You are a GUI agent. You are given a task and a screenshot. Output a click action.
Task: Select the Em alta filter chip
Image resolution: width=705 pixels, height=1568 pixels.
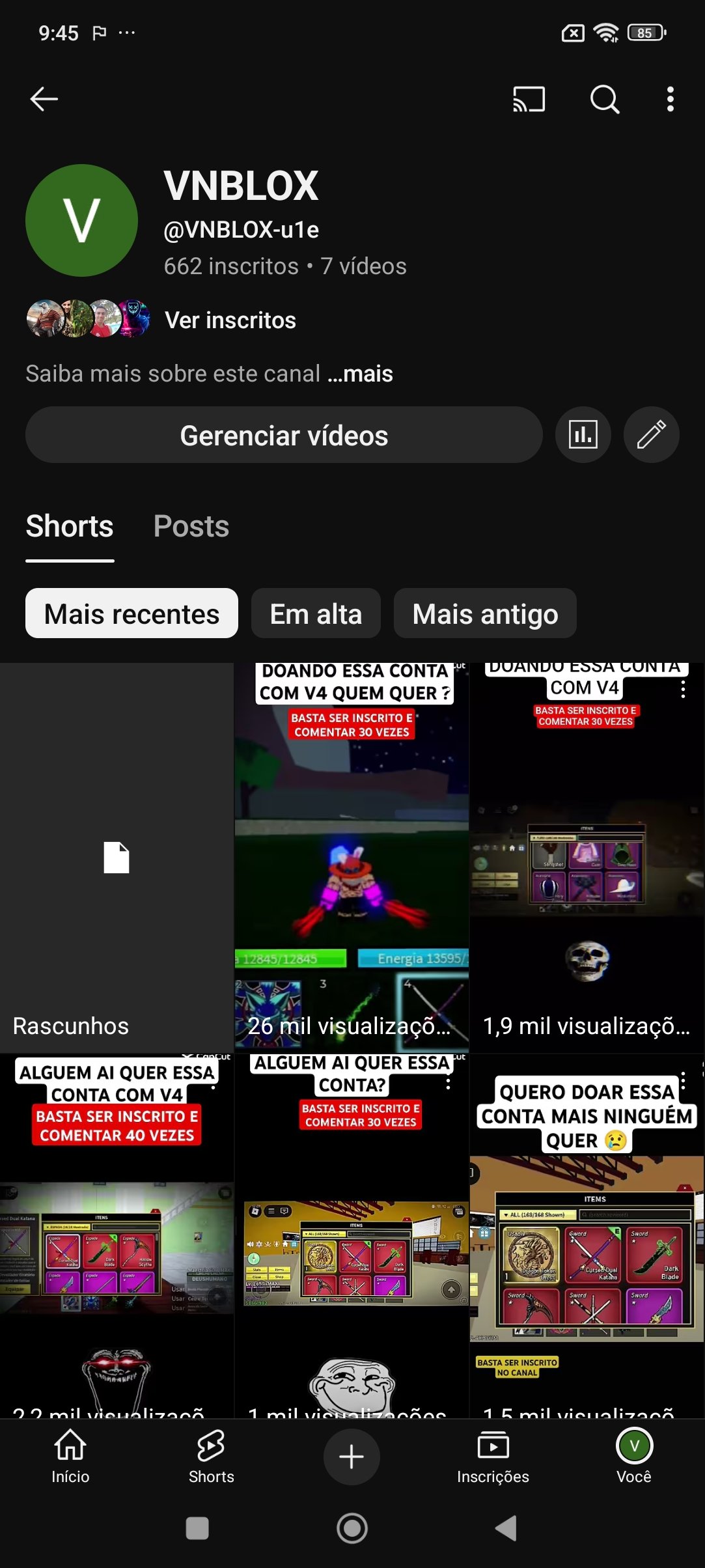pos(316,613)
